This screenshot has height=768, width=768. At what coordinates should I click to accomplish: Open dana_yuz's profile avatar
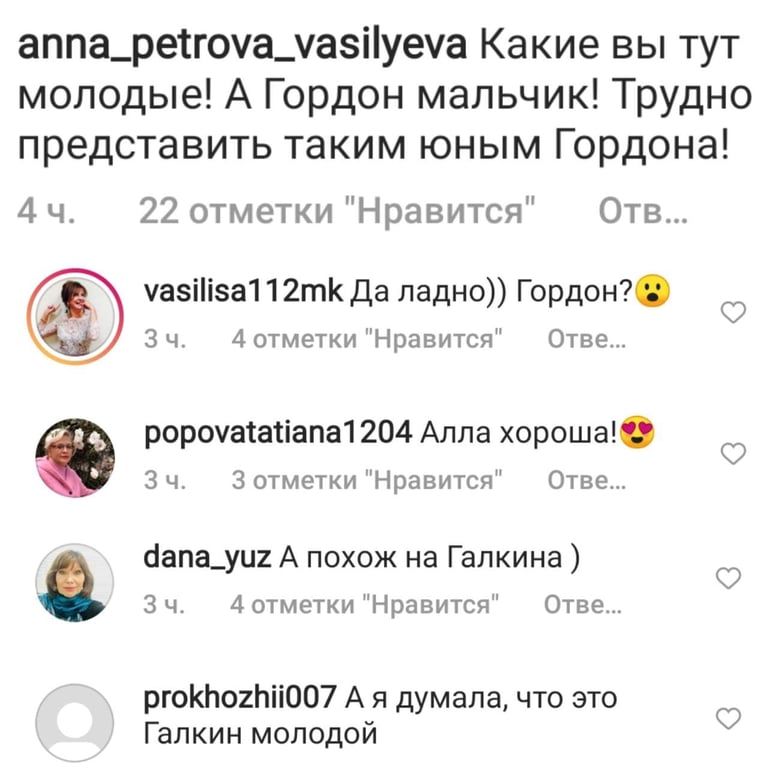(75, 582)
